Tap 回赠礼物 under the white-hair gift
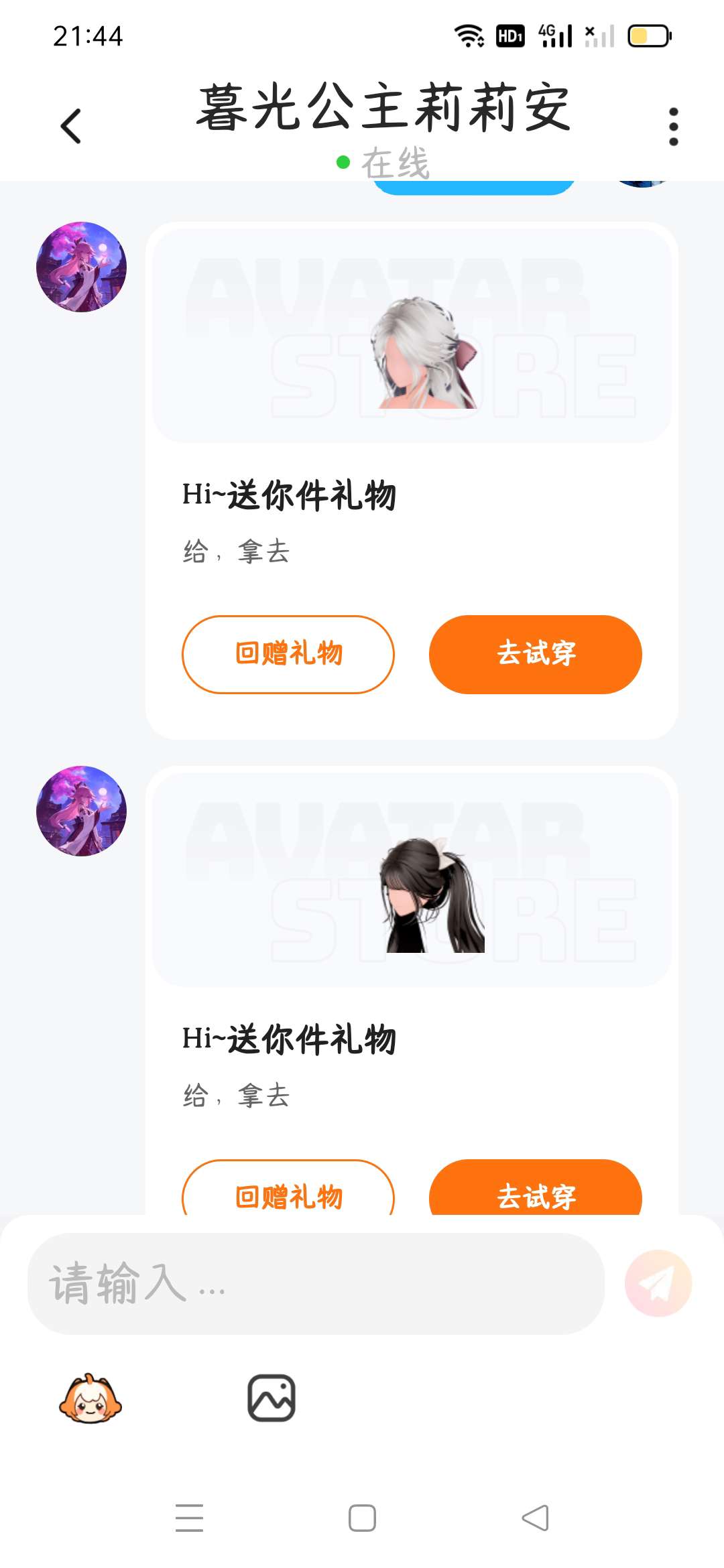Viewport: 724px width, 1568px height. [x=288, y=654]
